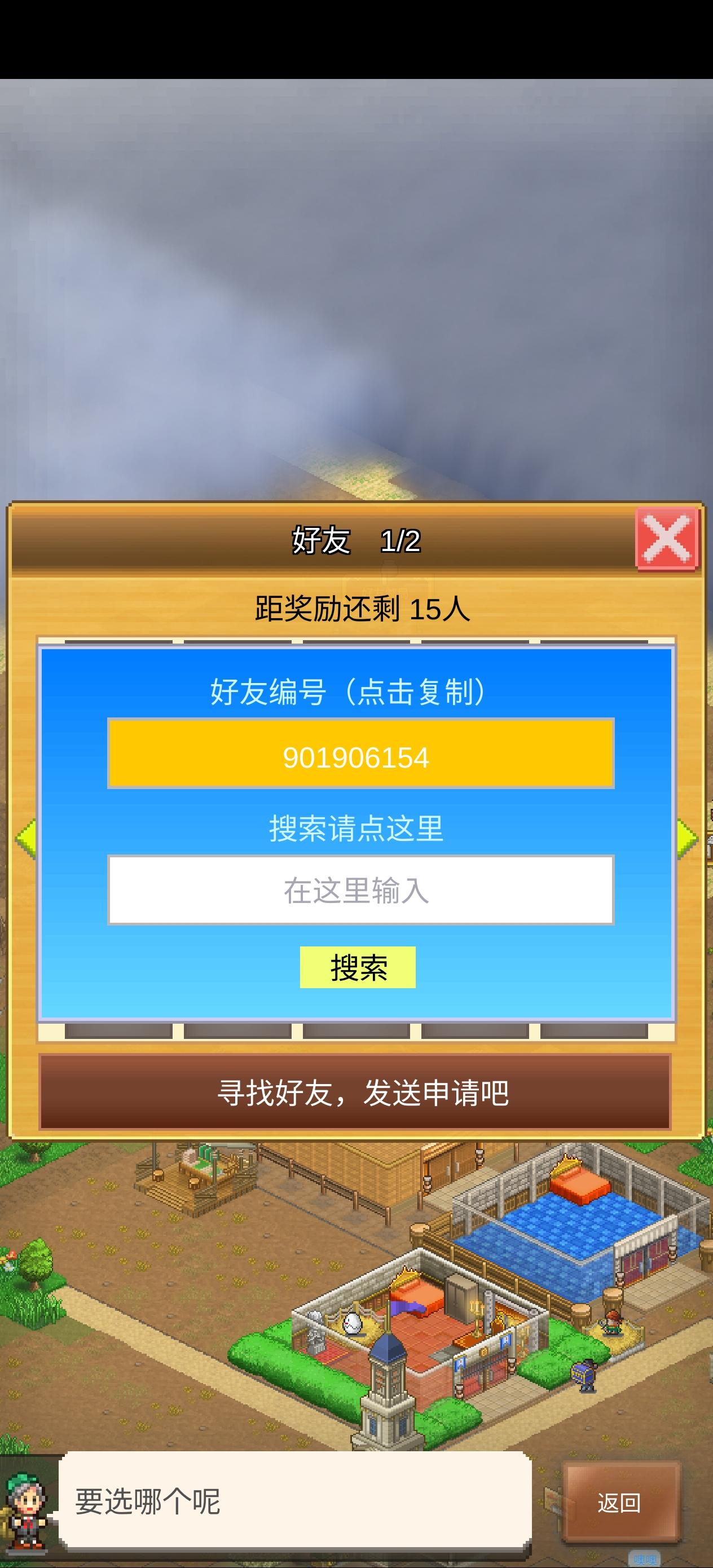This screenshot has width=713, height=1568.
Task: Tap friend ID 901906154 to copy it
Action: pos(356,758)
